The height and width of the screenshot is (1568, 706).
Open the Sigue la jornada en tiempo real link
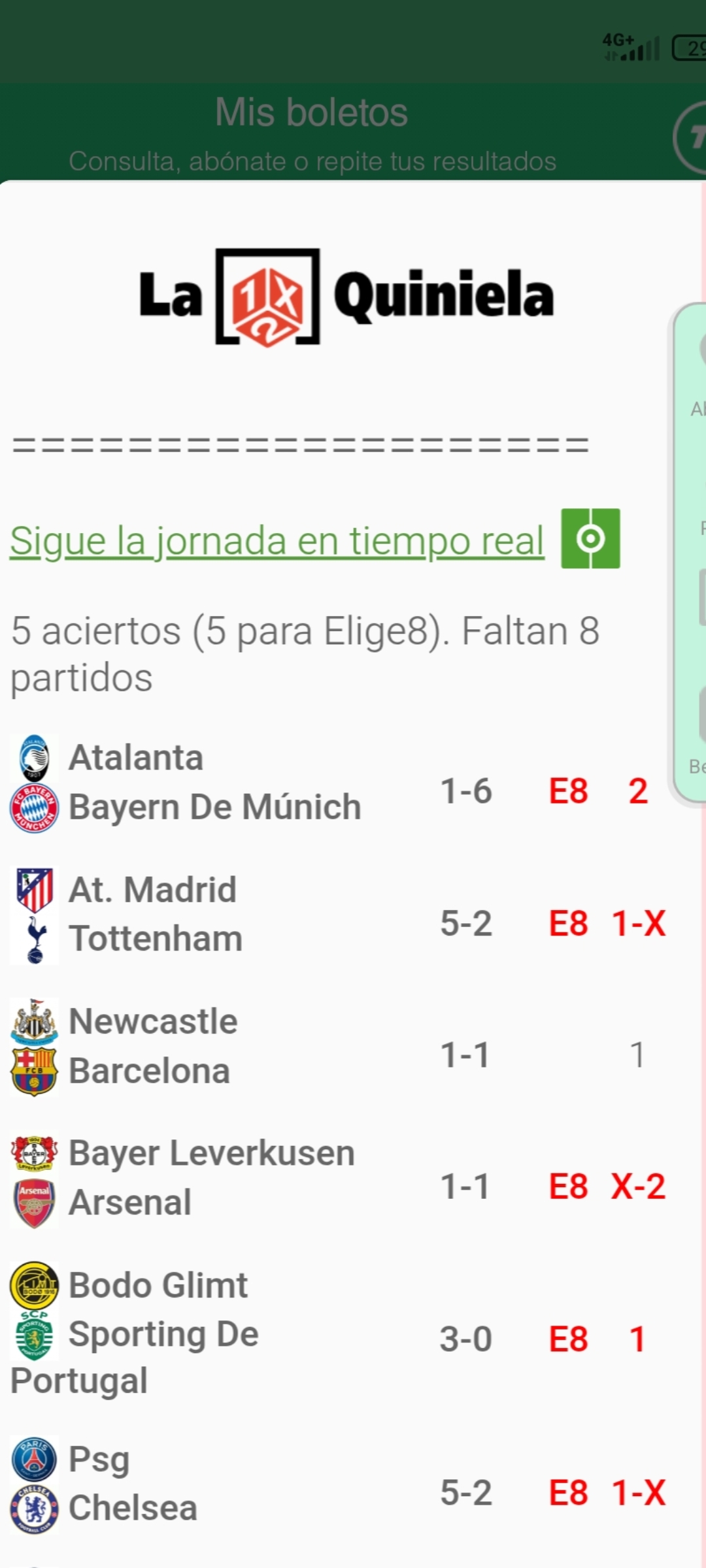[x=277, y=541]
